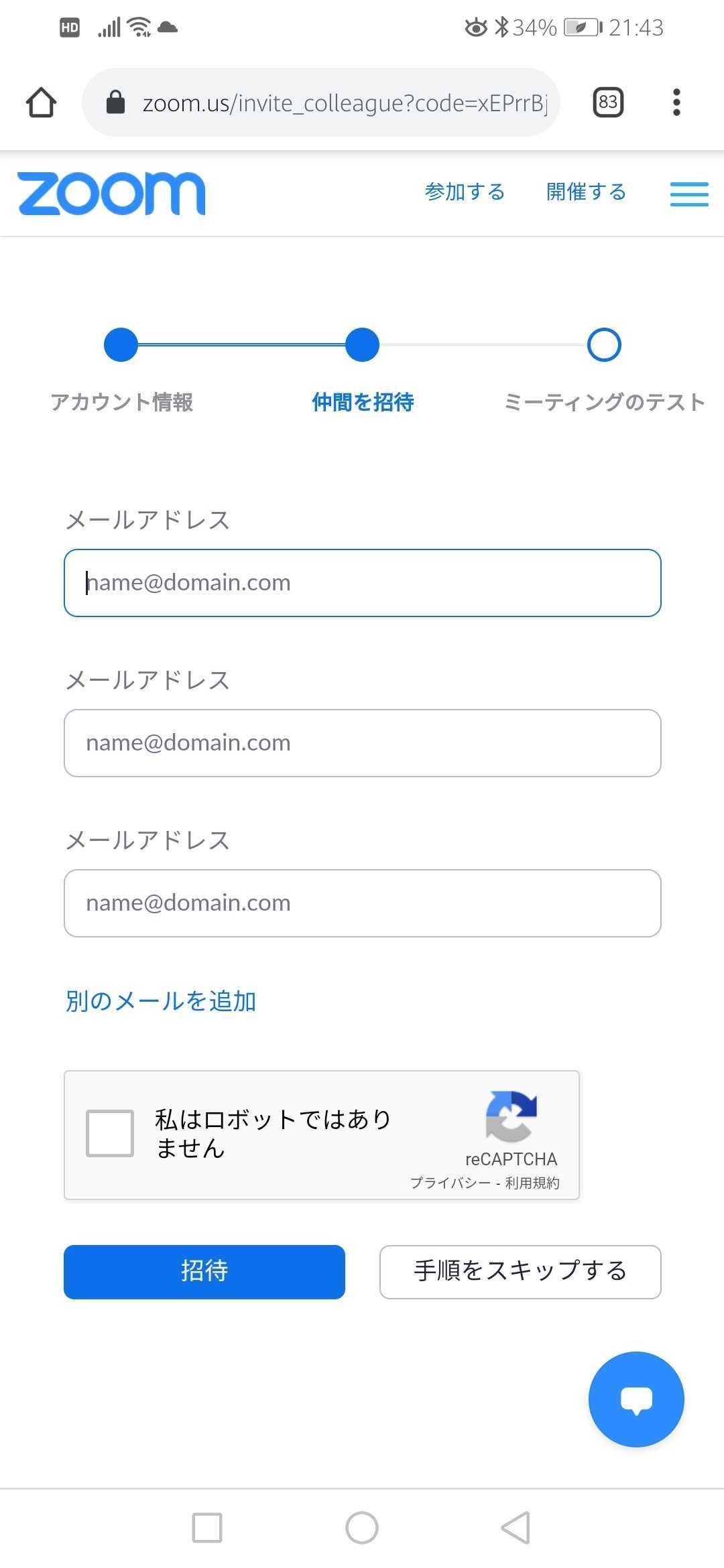Go back using system back button

tap(516, 1528)
